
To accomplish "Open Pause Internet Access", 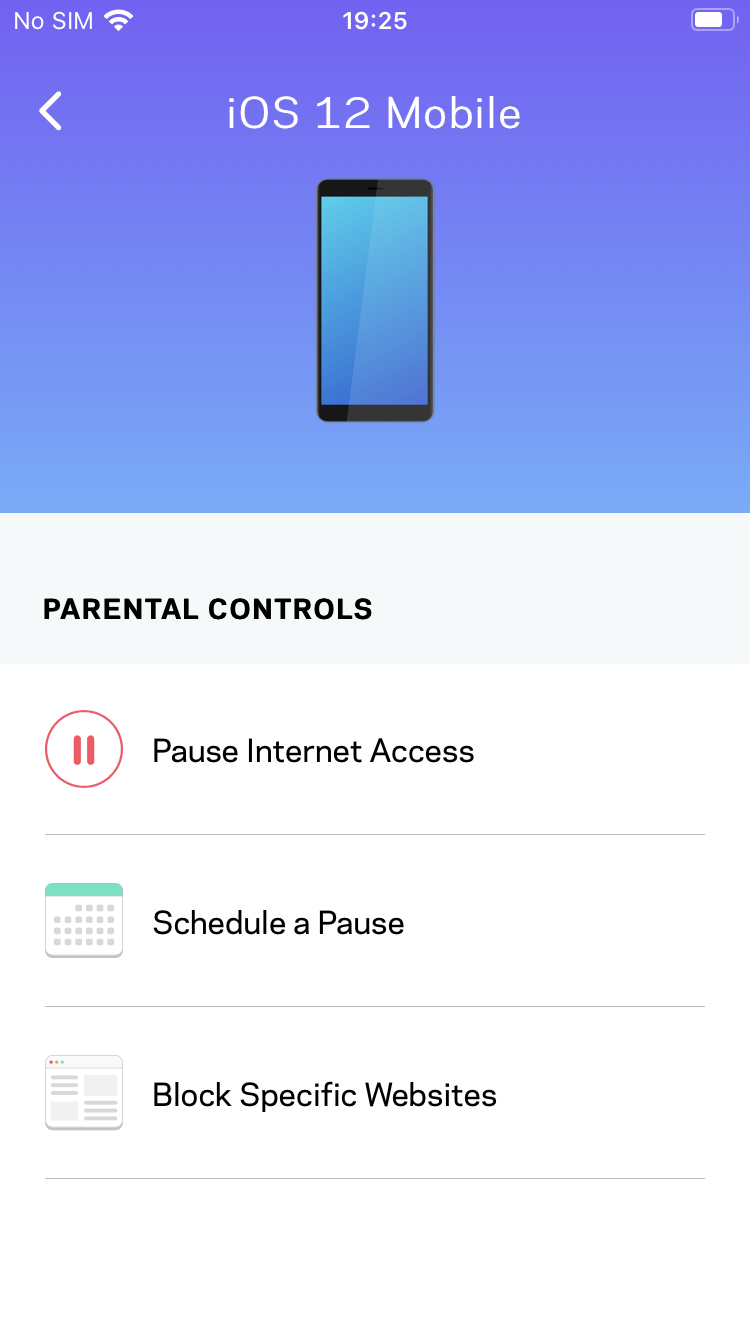I will coord(312,750).
